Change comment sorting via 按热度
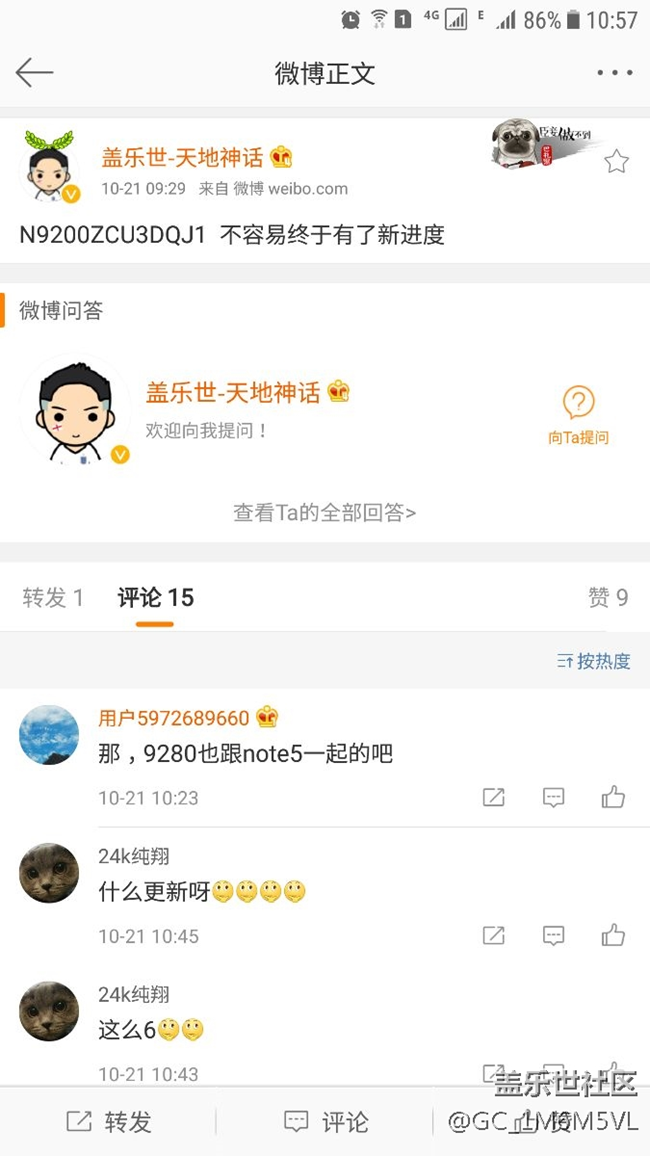 click(x=594, y=661)
